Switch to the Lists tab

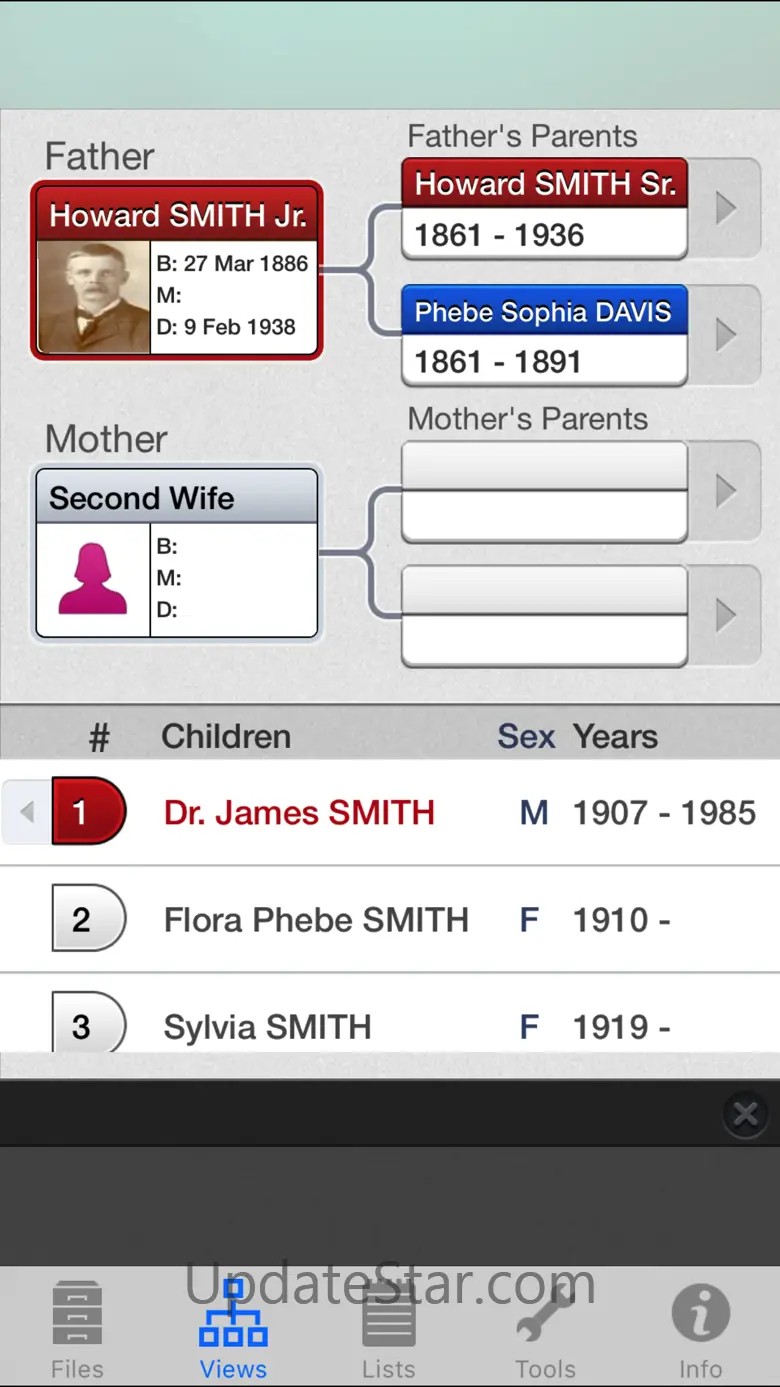(x=389, y=1330)
